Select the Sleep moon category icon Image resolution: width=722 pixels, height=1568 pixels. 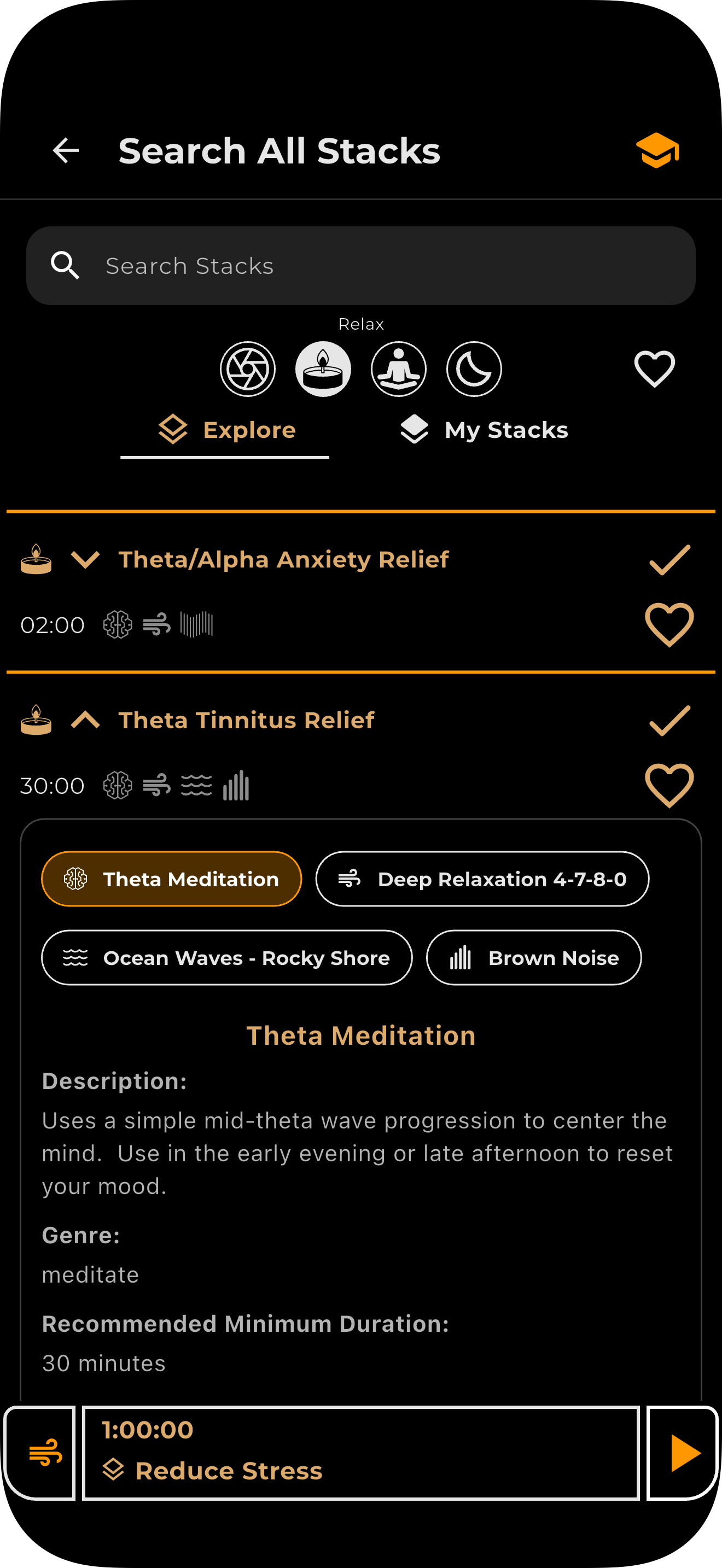pos(474,368)
